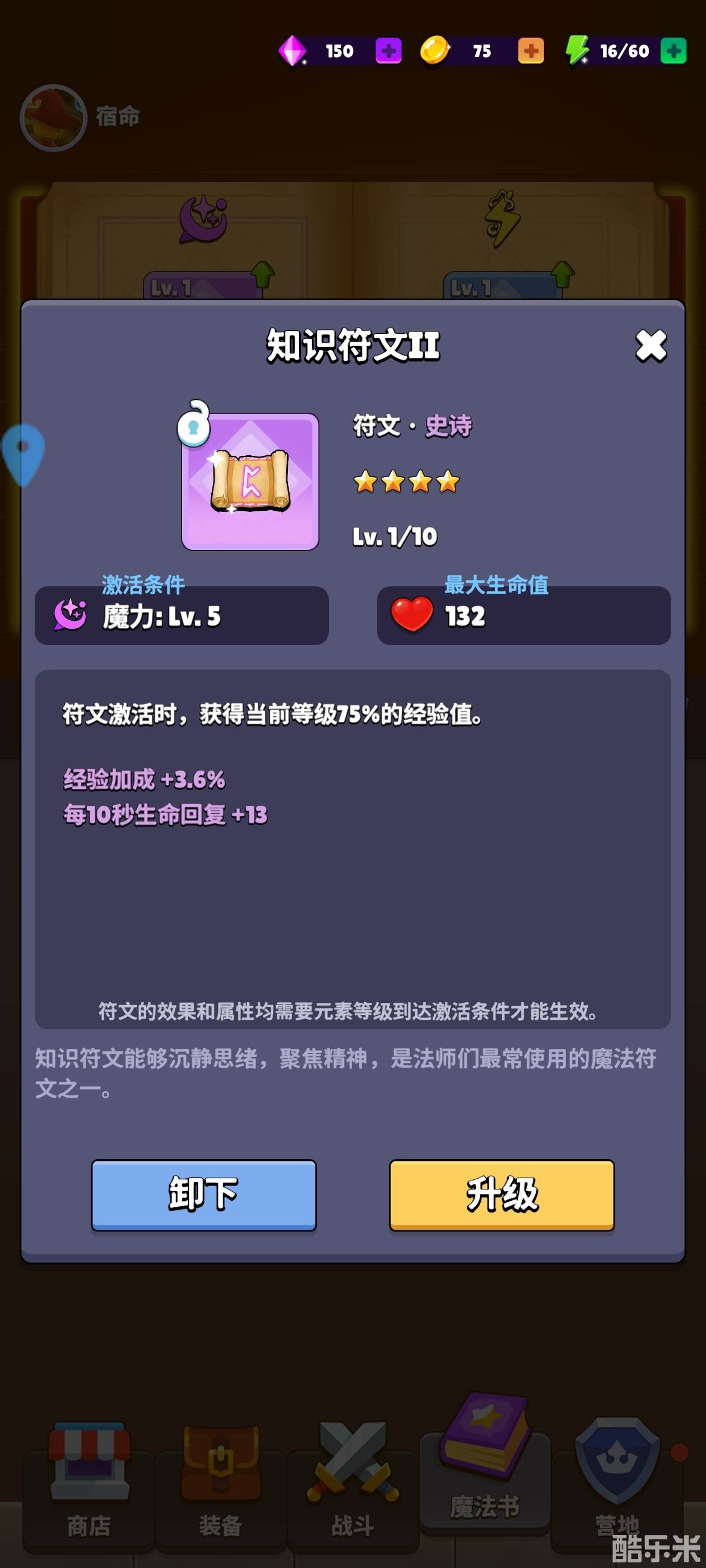This screenshot has height=1568, width=706.
Task: Add more energy with the green plus
Action: click(673, 51)
